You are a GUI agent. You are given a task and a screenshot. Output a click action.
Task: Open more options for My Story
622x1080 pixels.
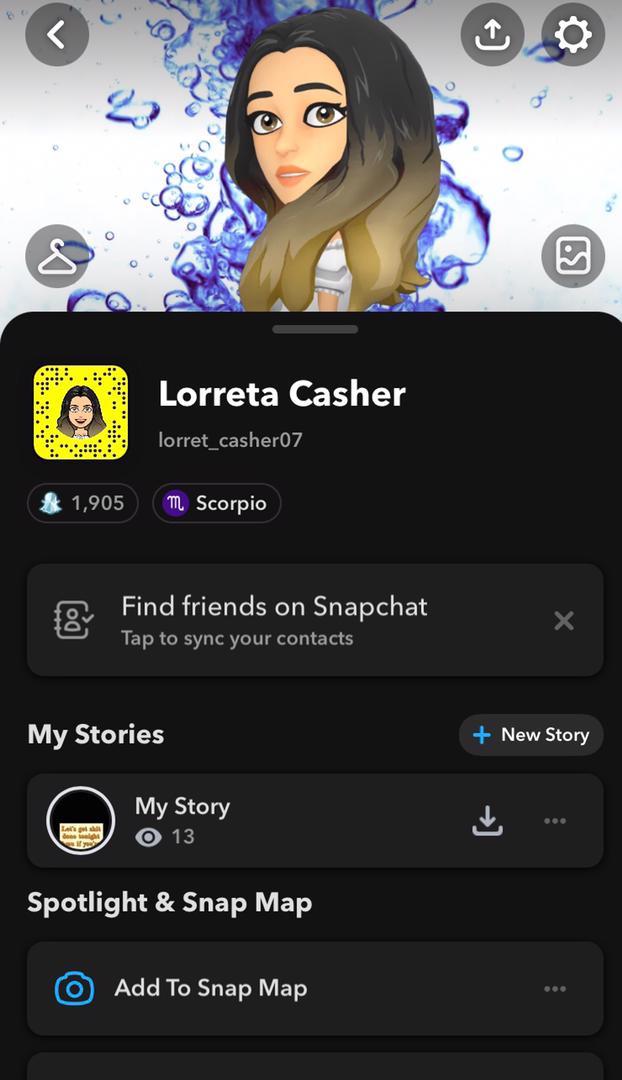pos(555,821)
